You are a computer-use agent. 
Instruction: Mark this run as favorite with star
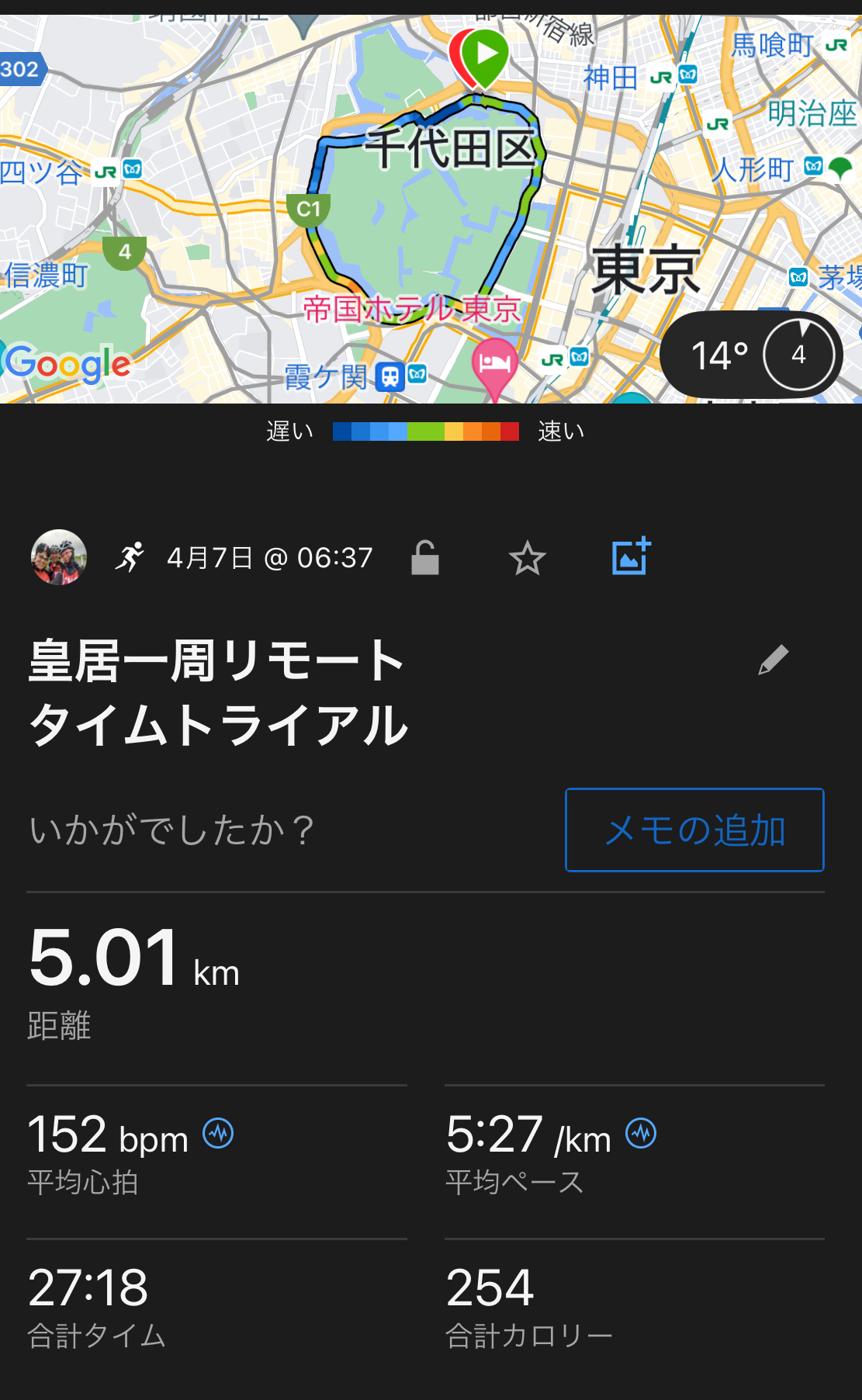[x=528, y=558]
